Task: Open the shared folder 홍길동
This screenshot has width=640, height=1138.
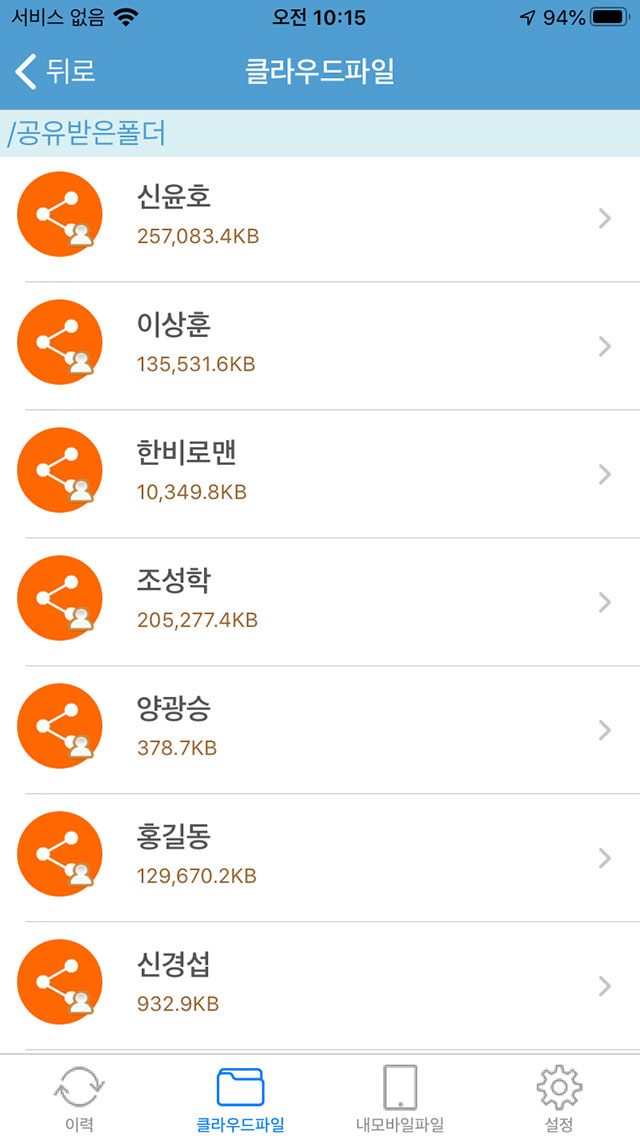Action: 320,858
